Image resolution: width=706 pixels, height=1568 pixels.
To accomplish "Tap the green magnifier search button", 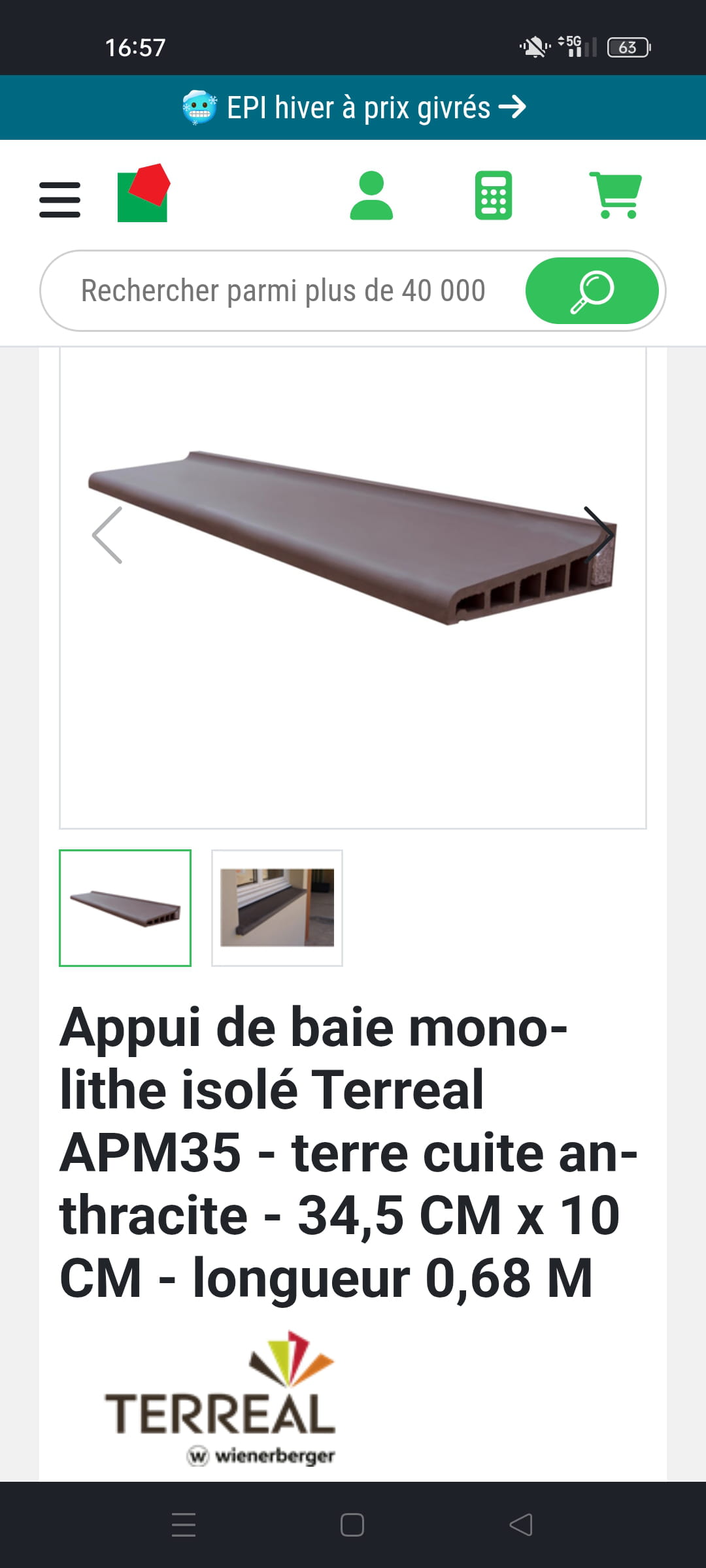I will pos(592,291).
